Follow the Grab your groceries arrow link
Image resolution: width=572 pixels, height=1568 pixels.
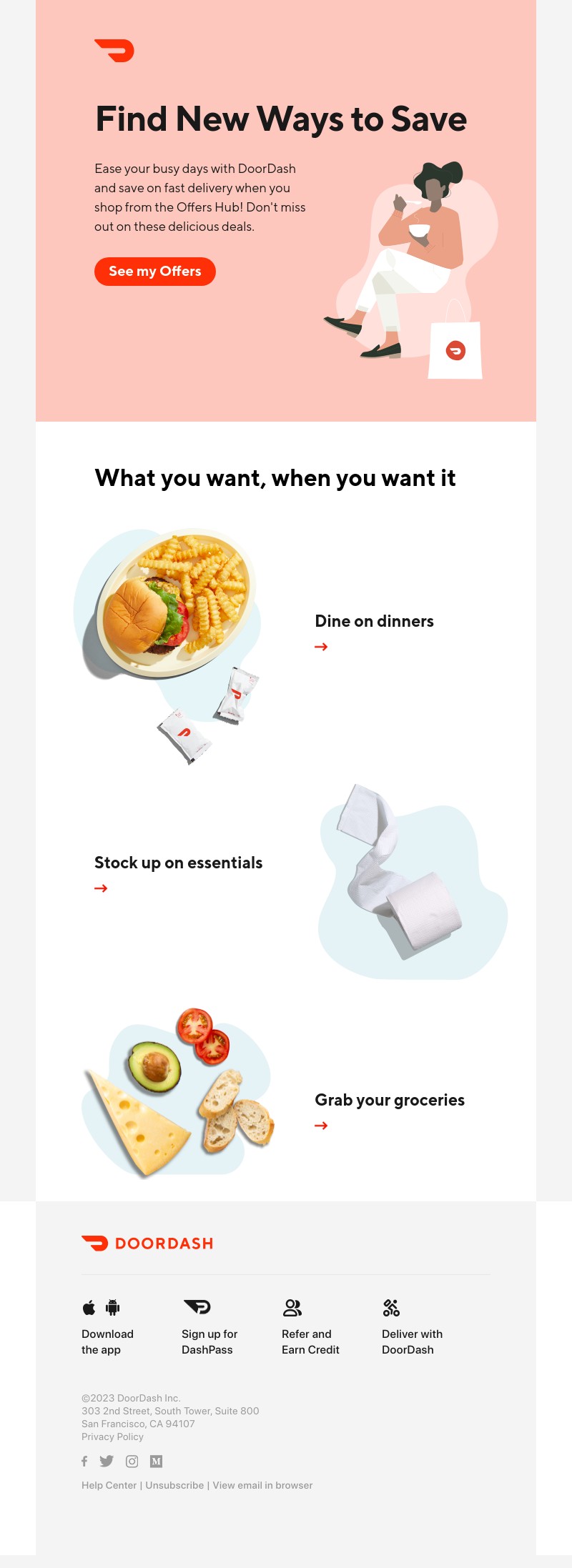coord(321,1126)
